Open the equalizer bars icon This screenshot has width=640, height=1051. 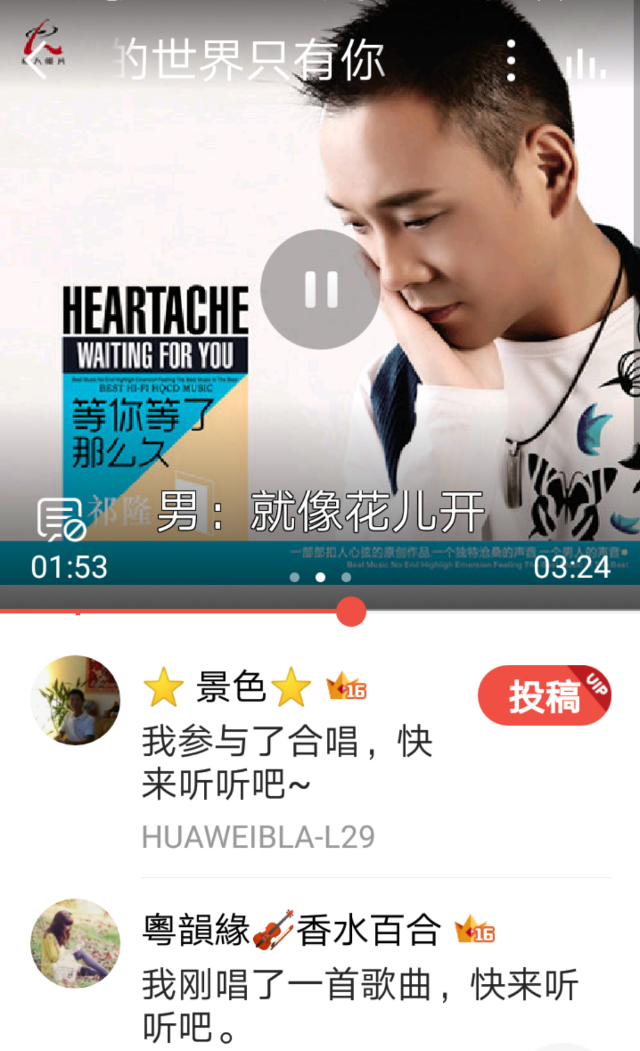[585, 64]
